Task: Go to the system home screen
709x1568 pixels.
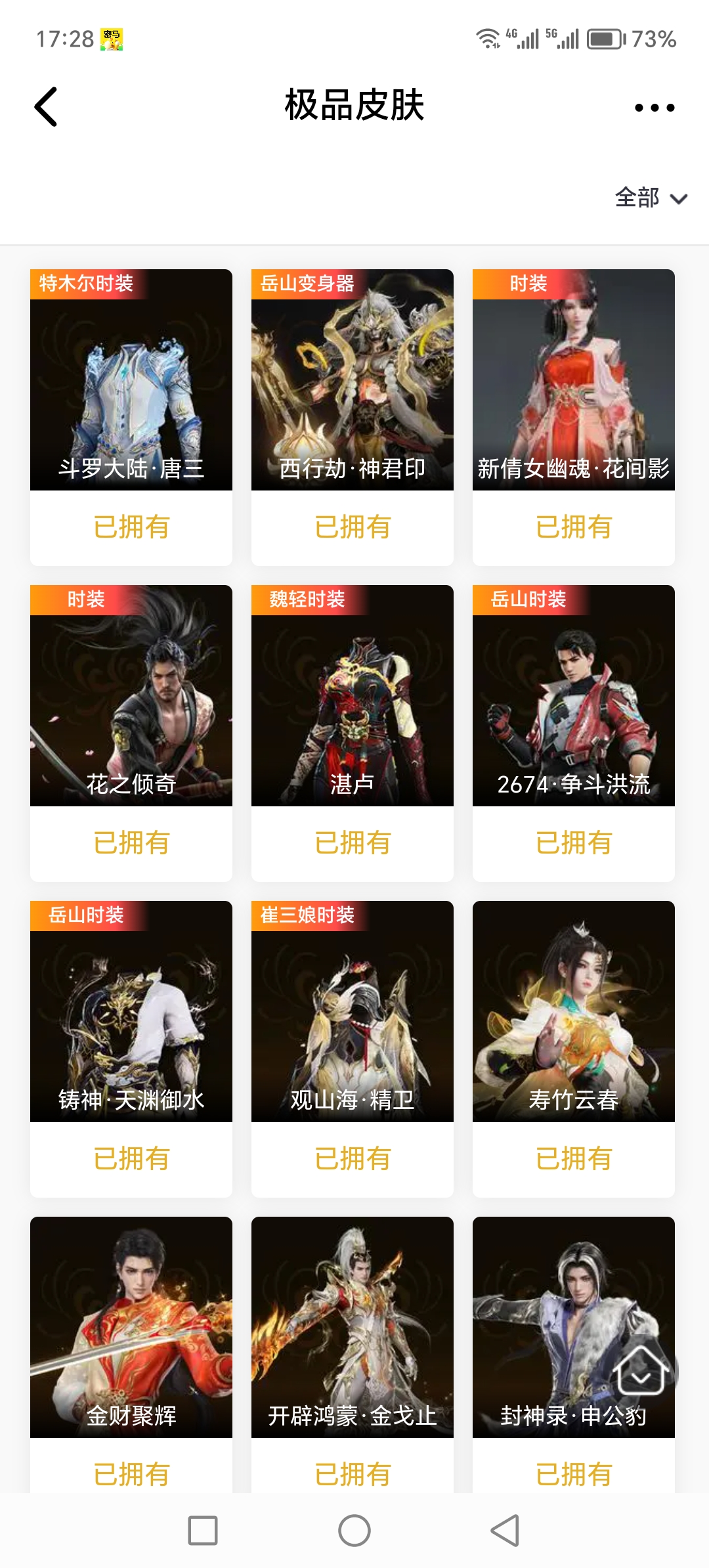Action: pos(354,1531)
